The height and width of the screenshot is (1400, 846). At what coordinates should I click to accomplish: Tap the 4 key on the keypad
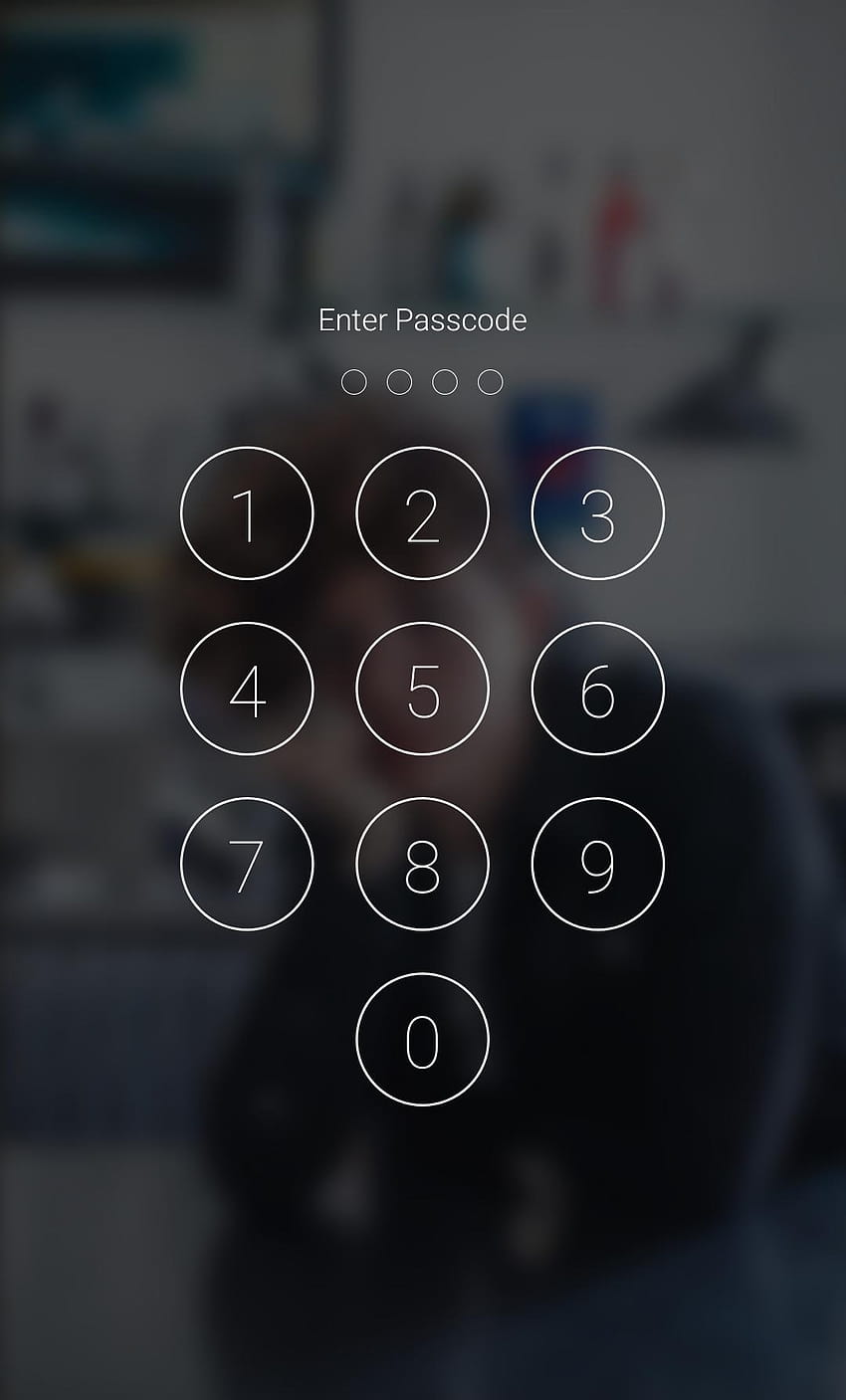coord(247,689)
